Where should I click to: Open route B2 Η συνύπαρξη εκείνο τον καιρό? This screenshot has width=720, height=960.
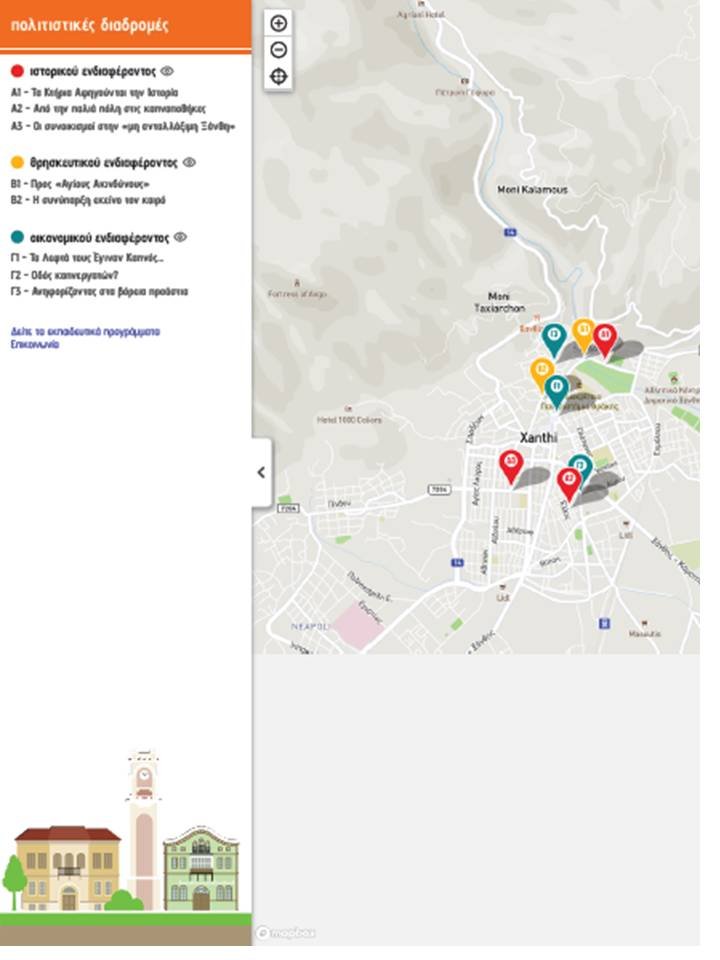point(88,200)
